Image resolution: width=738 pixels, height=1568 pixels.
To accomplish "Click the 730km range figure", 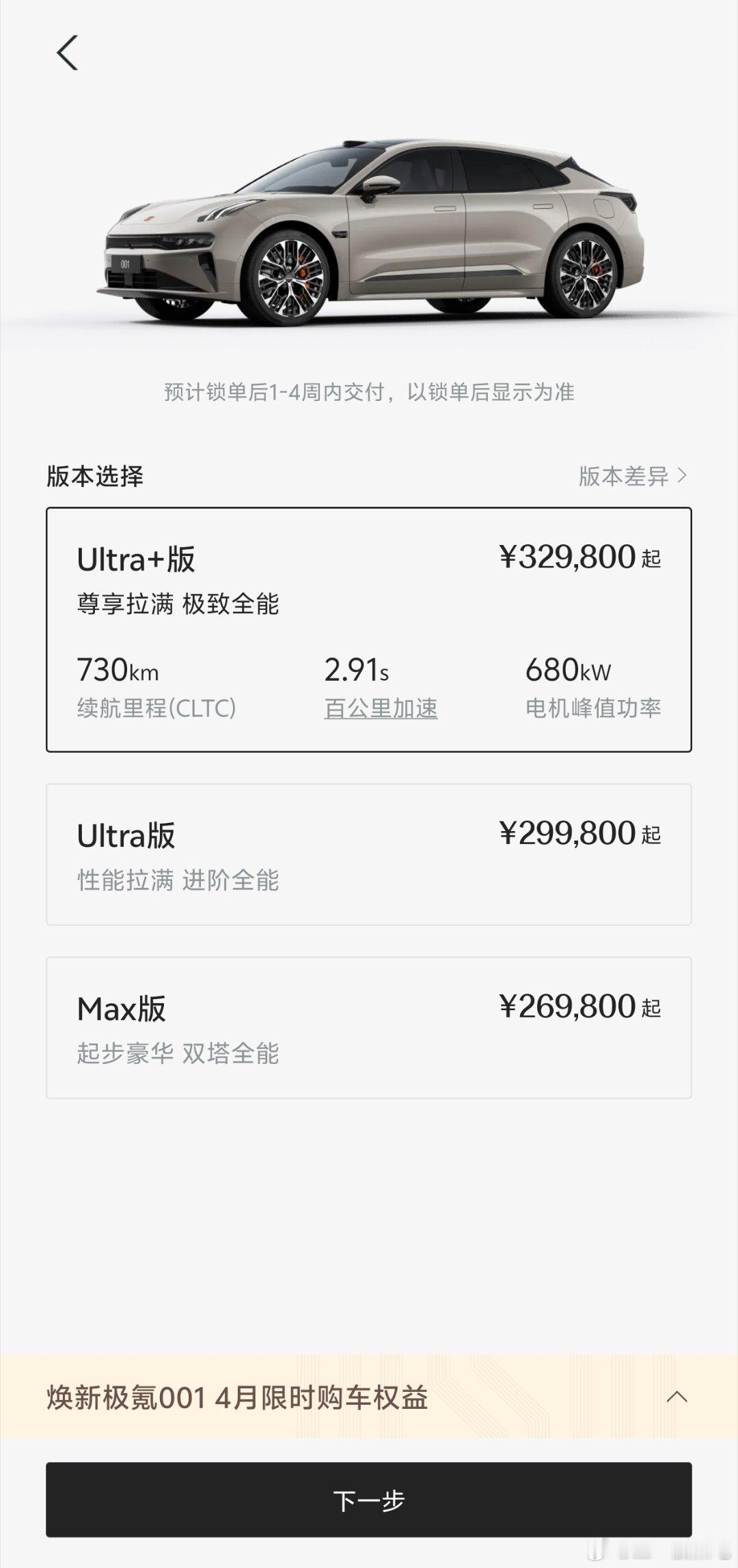I will pyautogui.click(x=118, y=671).
